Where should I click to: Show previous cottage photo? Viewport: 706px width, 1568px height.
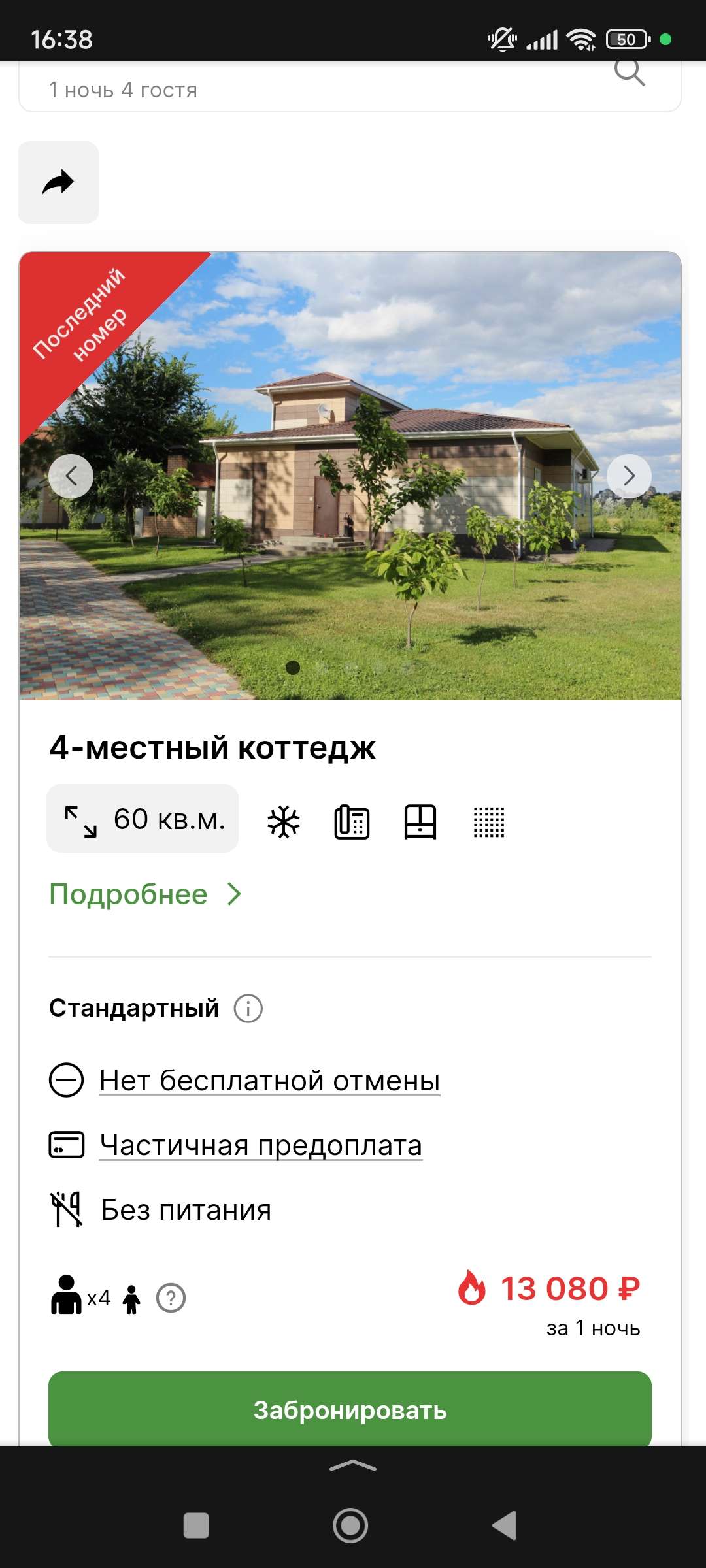71,476
